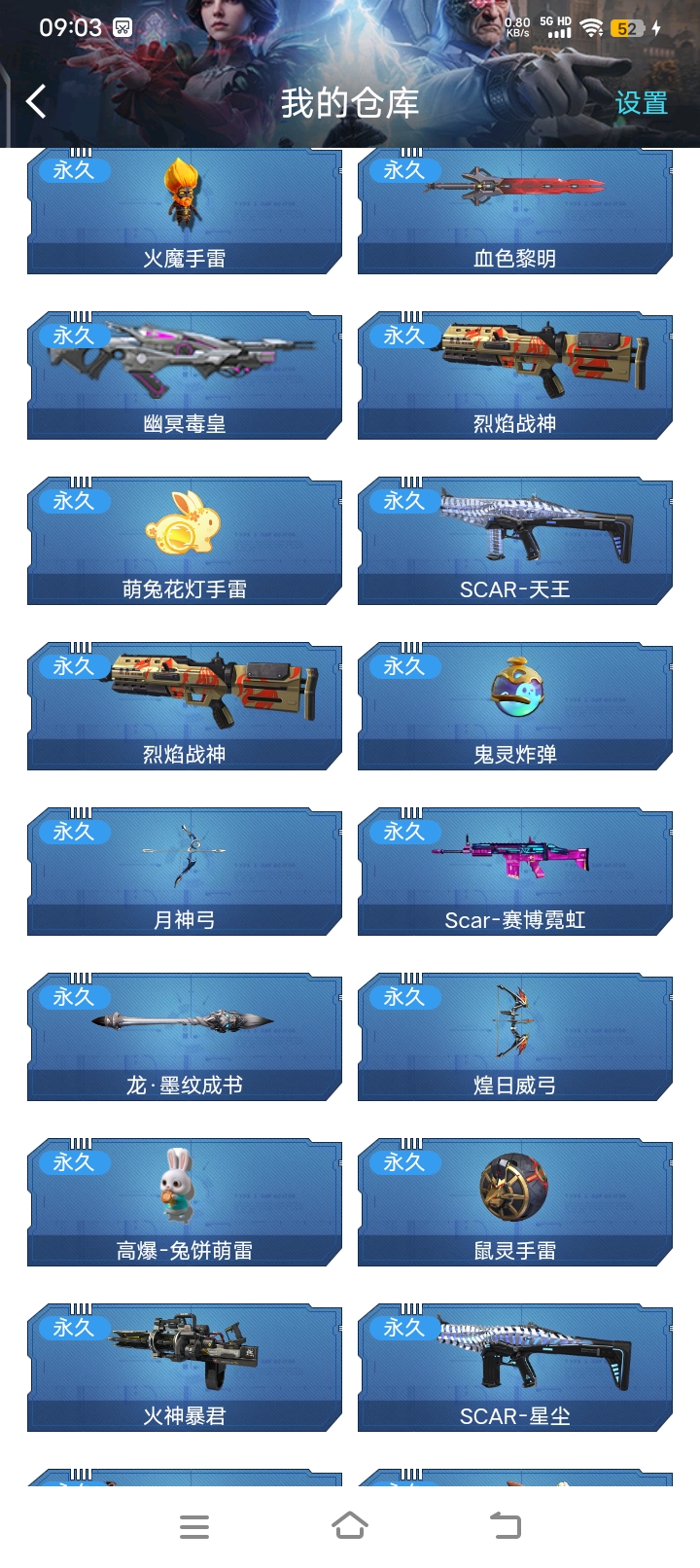
Task: Select the 幽冥毒皇 weapon card
Action: tap(185, 375)
